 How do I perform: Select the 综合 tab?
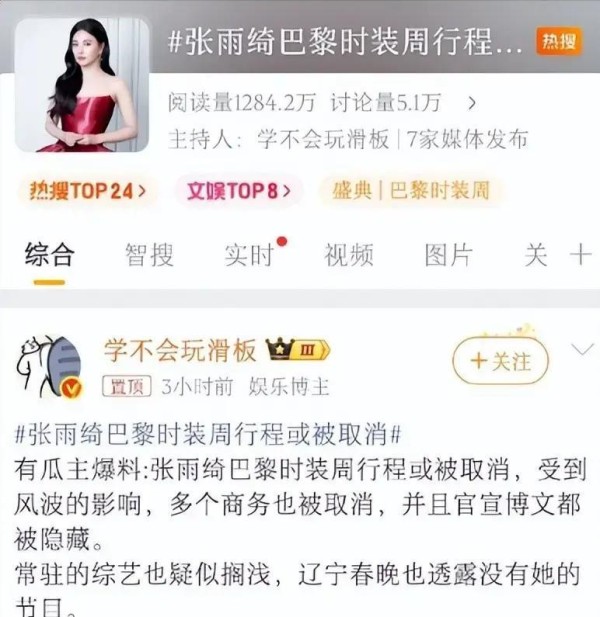[x=49, y=255]
